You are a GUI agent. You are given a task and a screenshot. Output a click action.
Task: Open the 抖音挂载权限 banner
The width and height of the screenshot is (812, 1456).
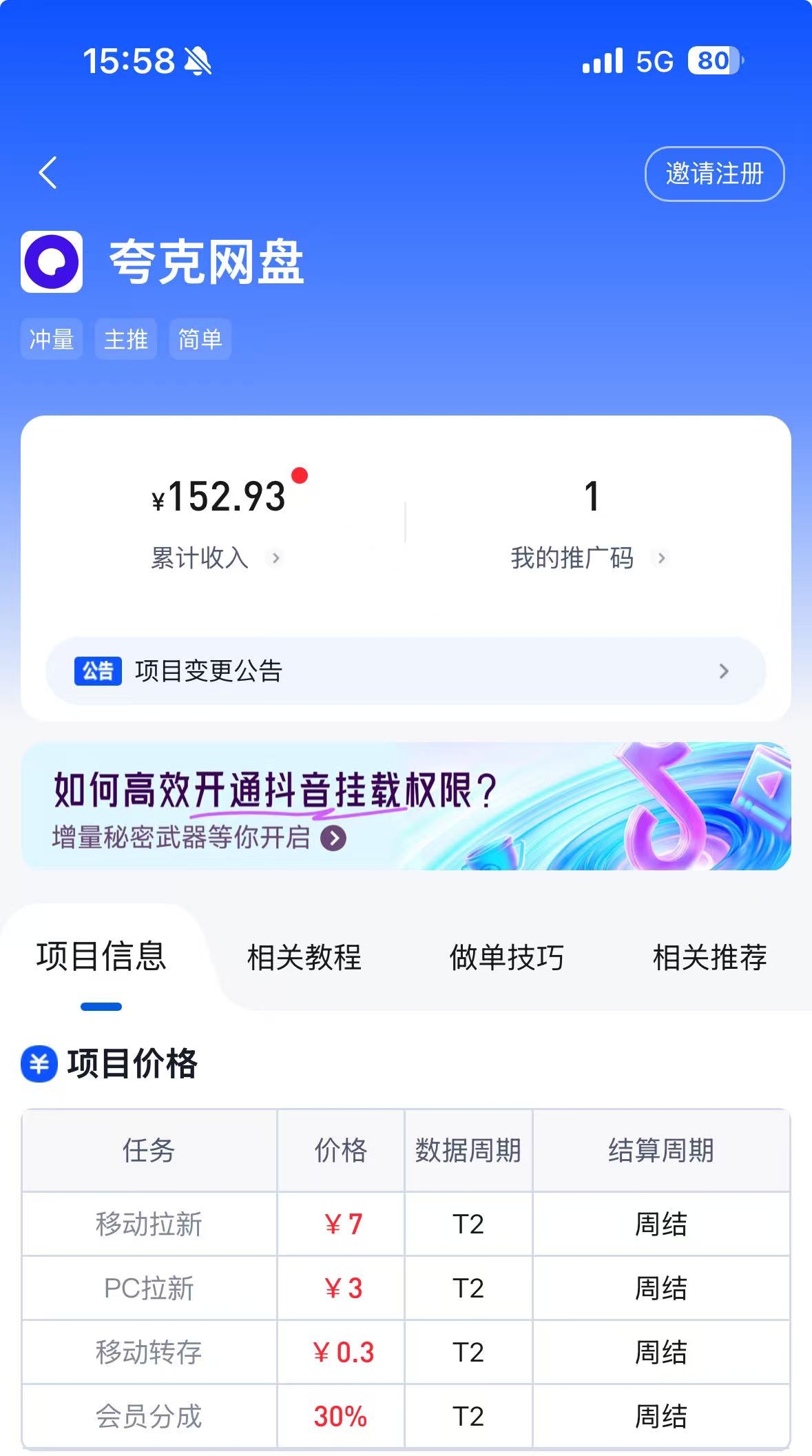tap(406, 806)
